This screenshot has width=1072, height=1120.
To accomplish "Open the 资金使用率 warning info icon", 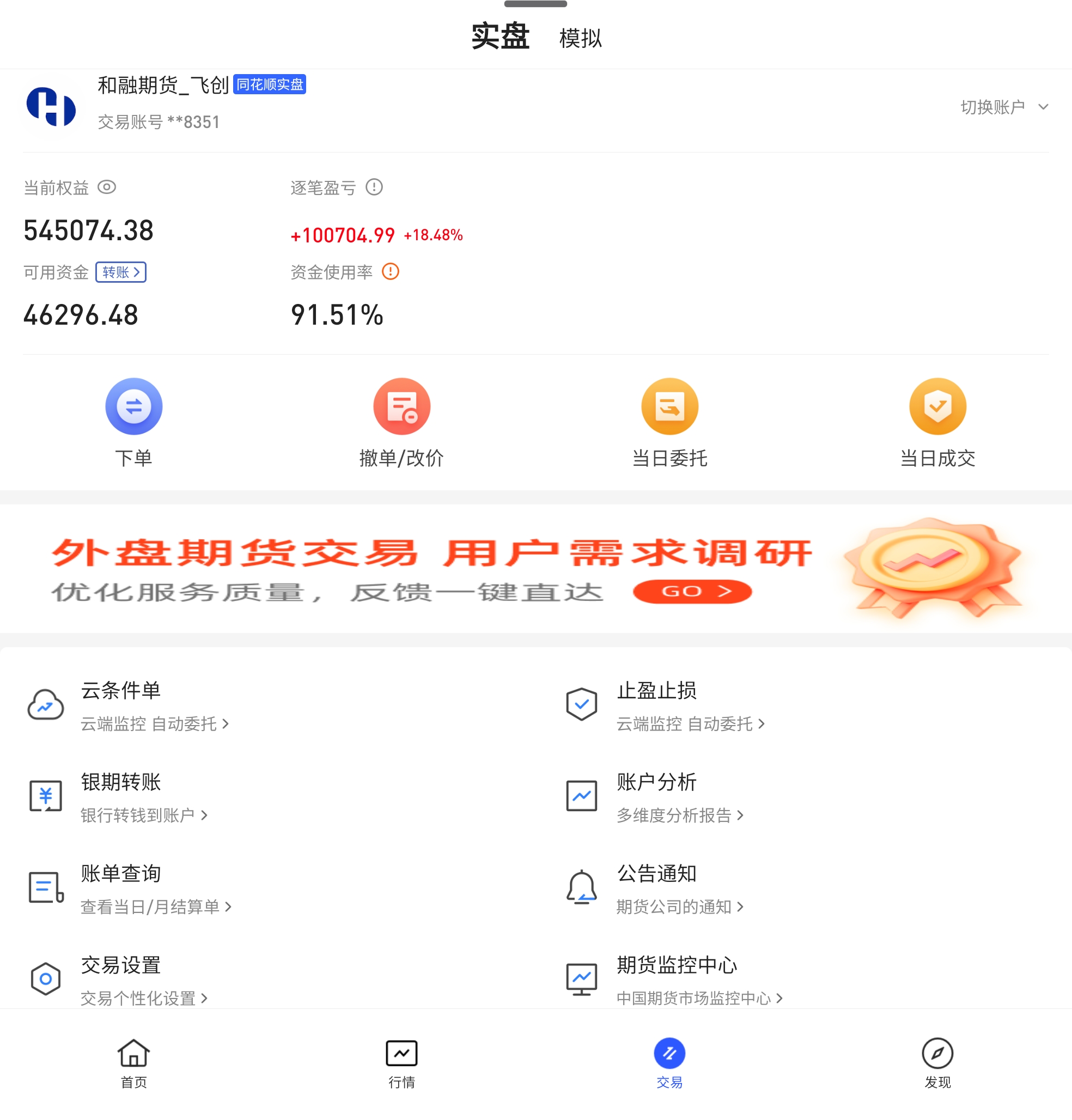I will coord(390,271).
